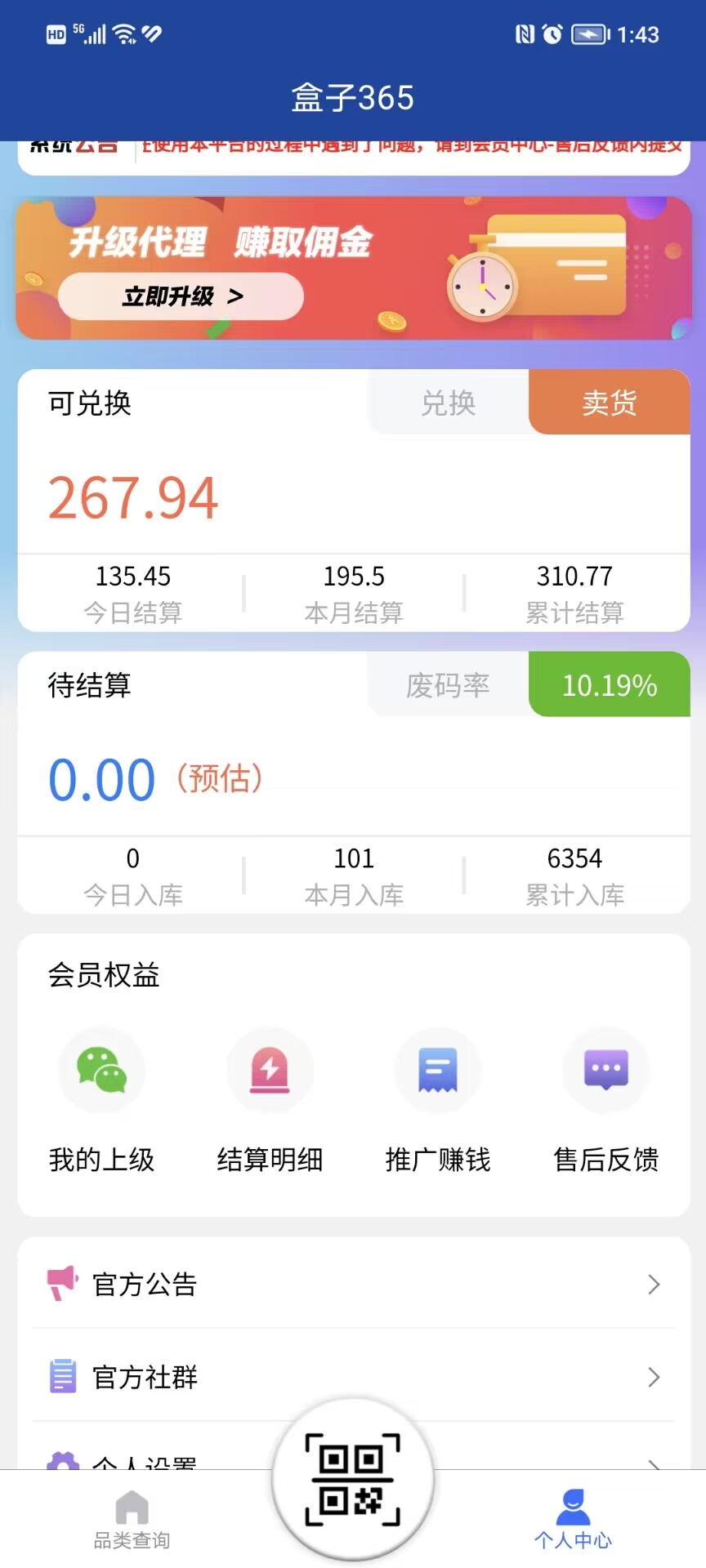Switch to the 品类查询 tab
Viewport: 706px width, 1568px height.
pyautogui.click(x=132, y=1521)
